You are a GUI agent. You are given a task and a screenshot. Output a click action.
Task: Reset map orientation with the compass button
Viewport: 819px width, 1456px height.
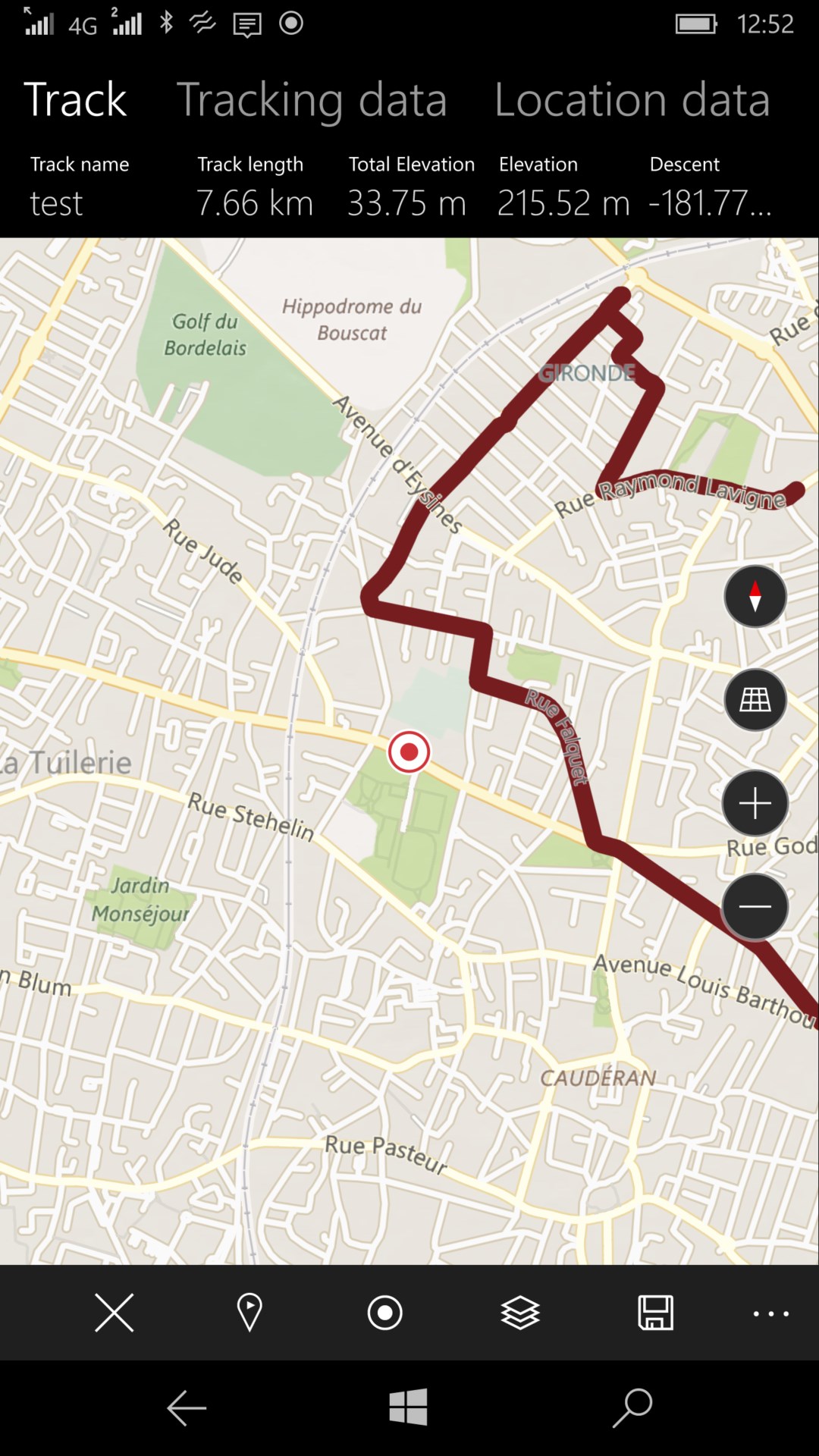point(755,596)
